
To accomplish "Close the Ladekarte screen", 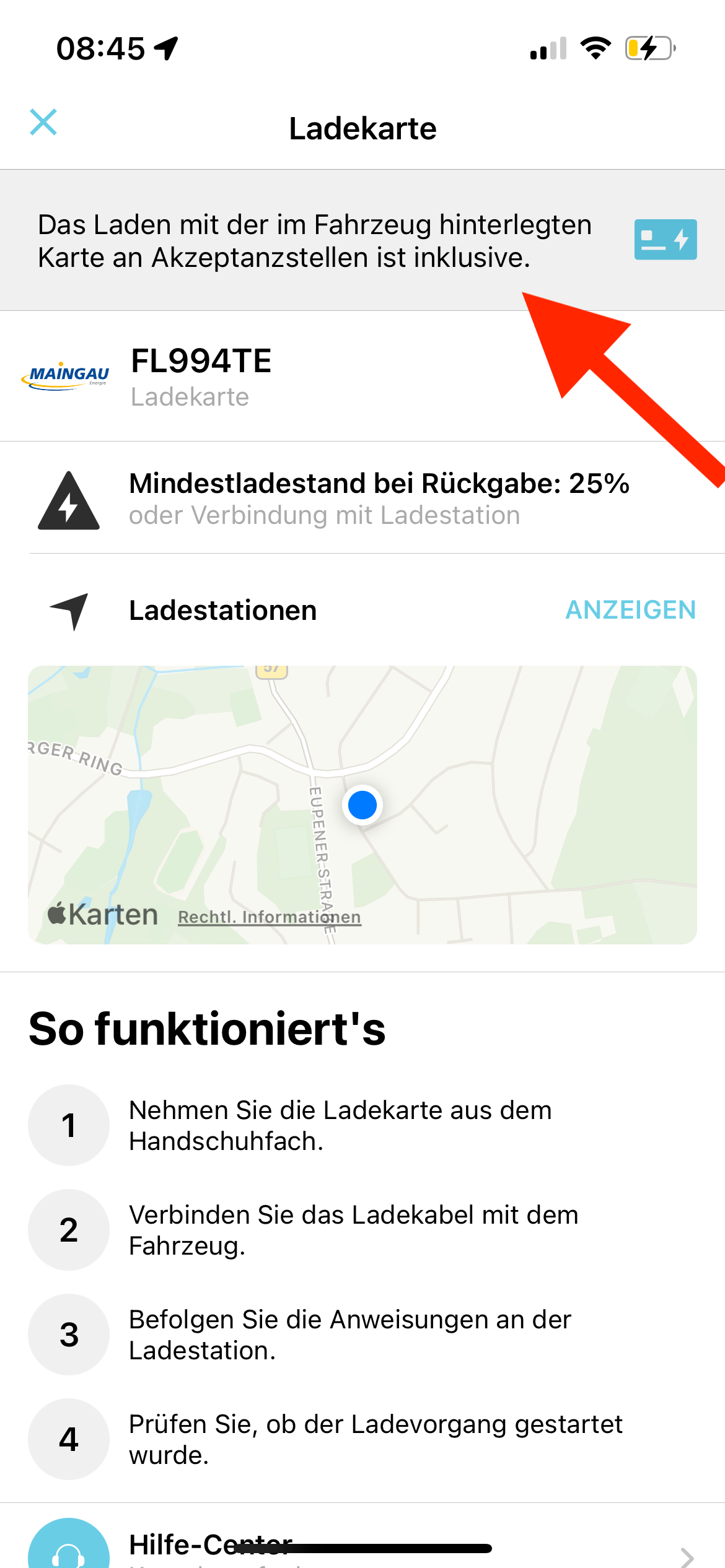I will [x=43, y=122].
